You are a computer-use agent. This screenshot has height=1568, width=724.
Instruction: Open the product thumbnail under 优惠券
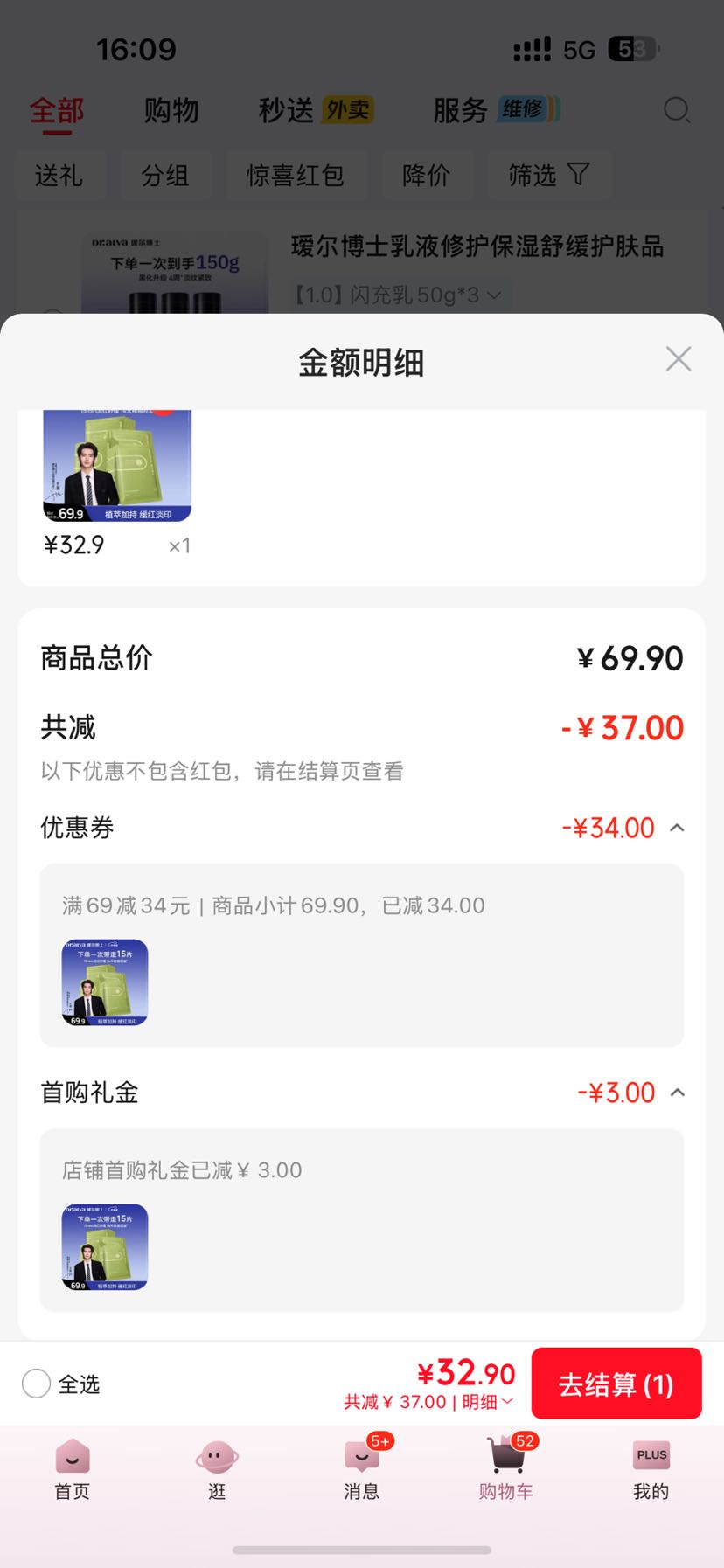(105, 982)
